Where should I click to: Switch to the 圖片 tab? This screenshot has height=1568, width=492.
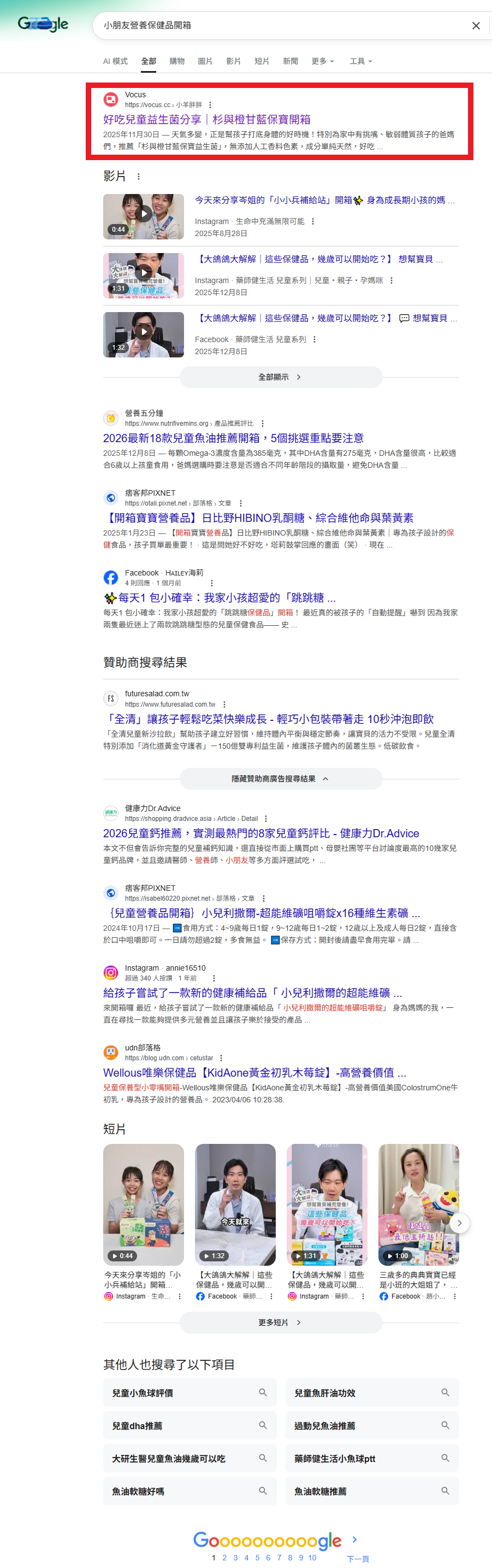pyautogui.click(x=205, y=61)
